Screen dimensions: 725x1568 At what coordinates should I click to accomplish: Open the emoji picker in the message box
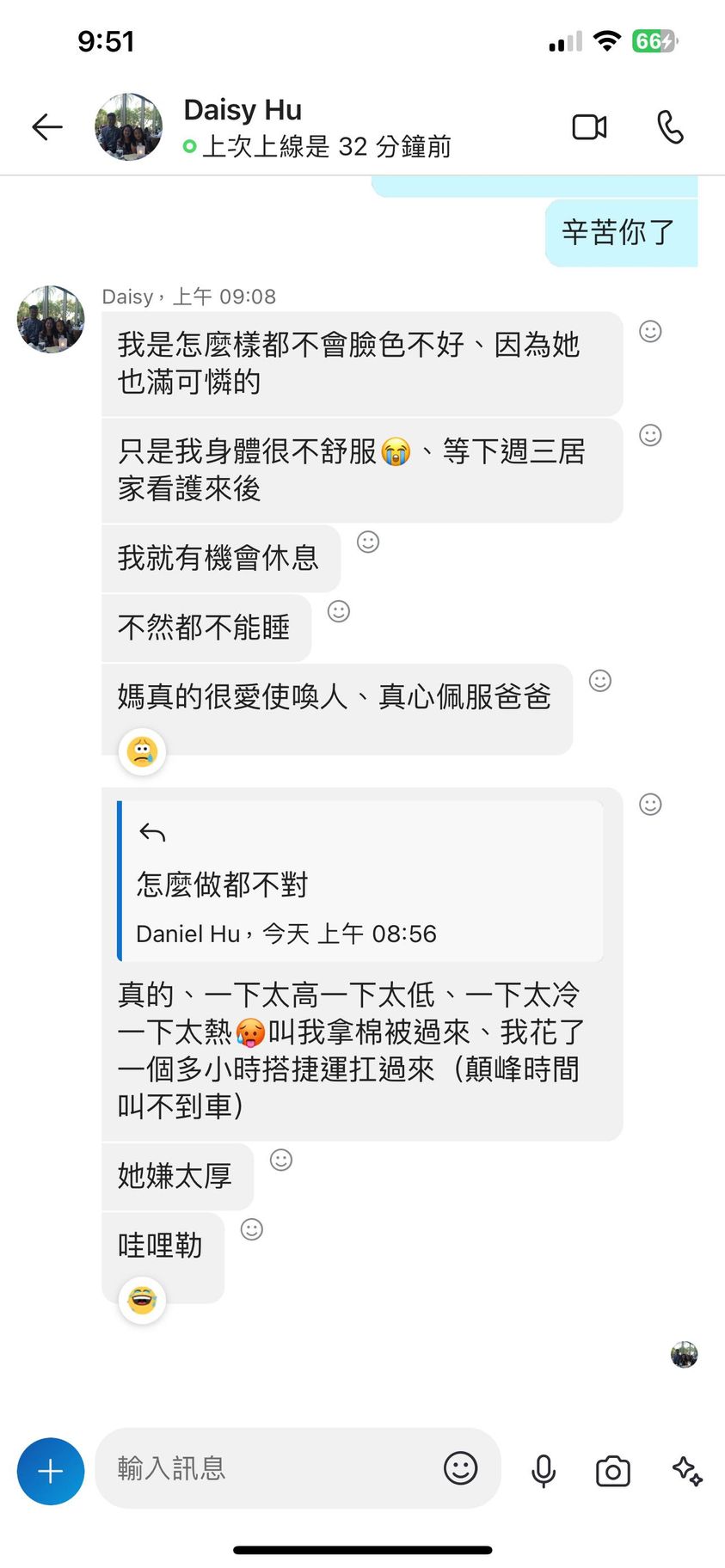click(460, 1468)
